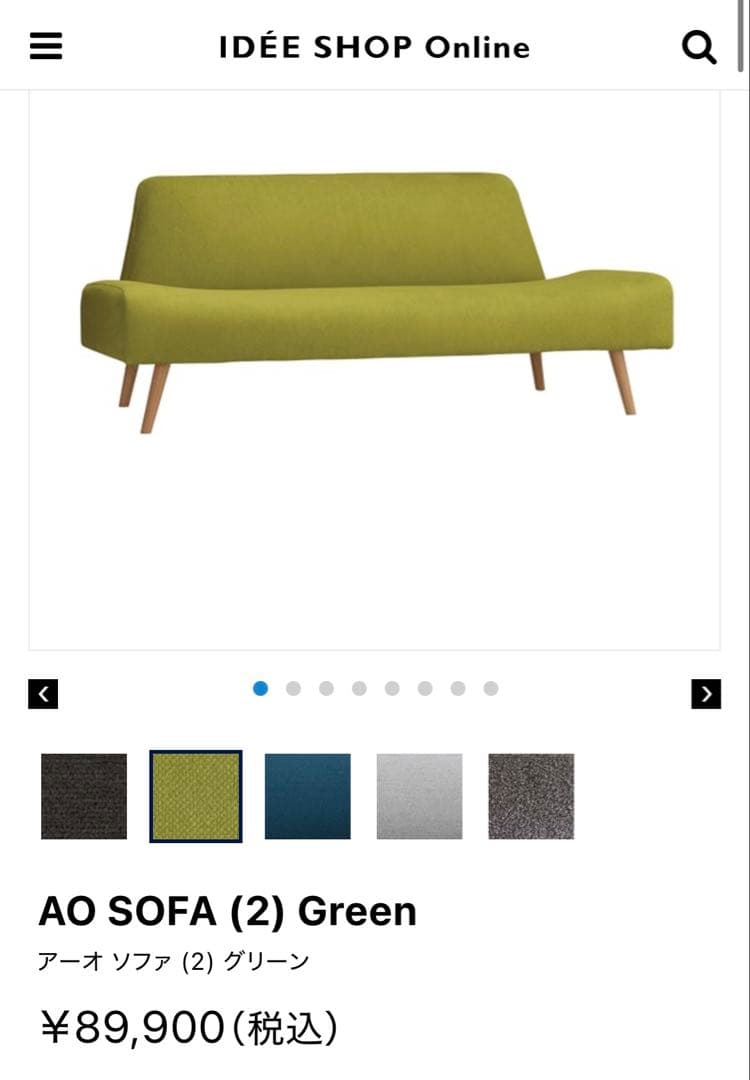Select the green fabric swatch

click(196, 796)
